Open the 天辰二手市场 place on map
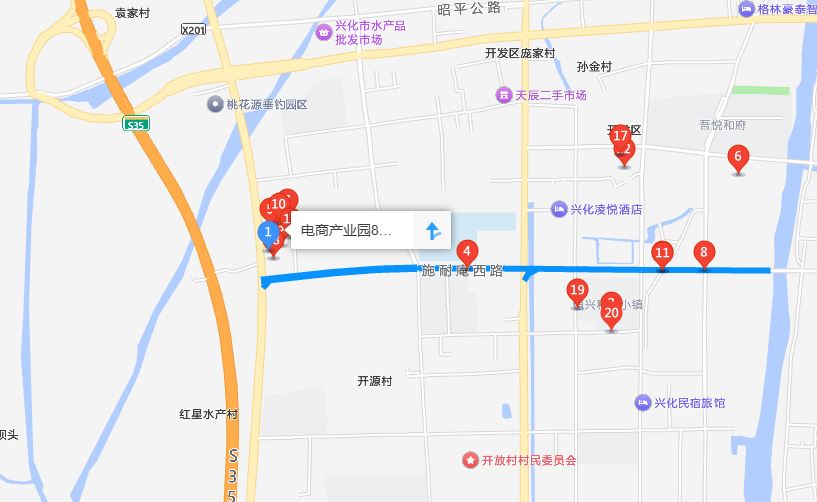This screenshot has width=817, height=502. [505, 95]
